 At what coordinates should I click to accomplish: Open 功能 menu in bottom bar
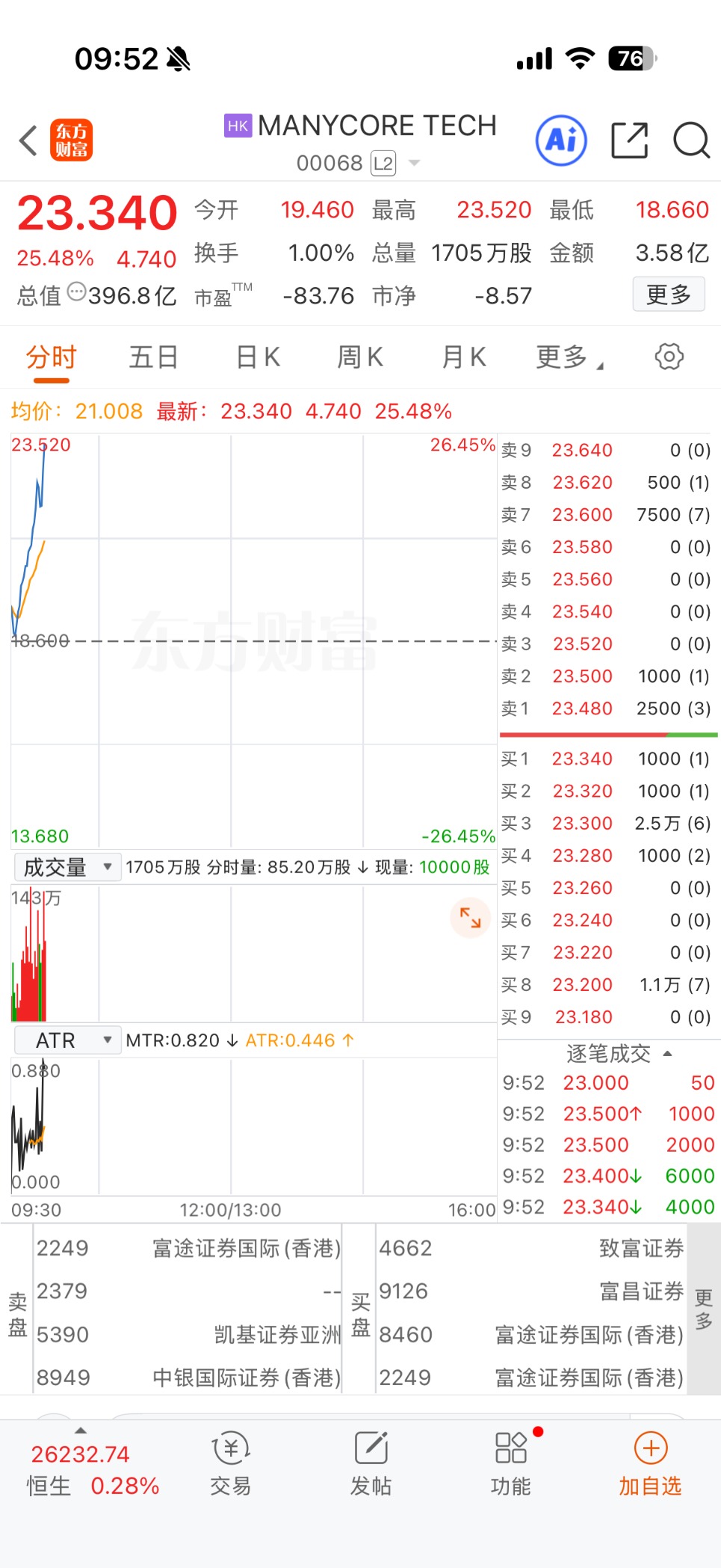click(511, 1463)
